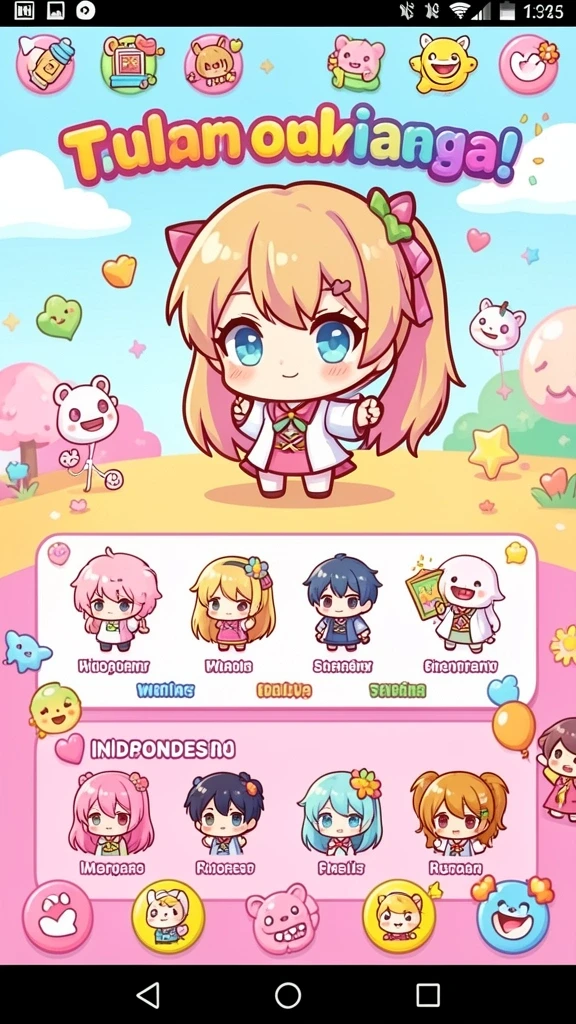Tap the blue laughing face button

click(513, 916)
